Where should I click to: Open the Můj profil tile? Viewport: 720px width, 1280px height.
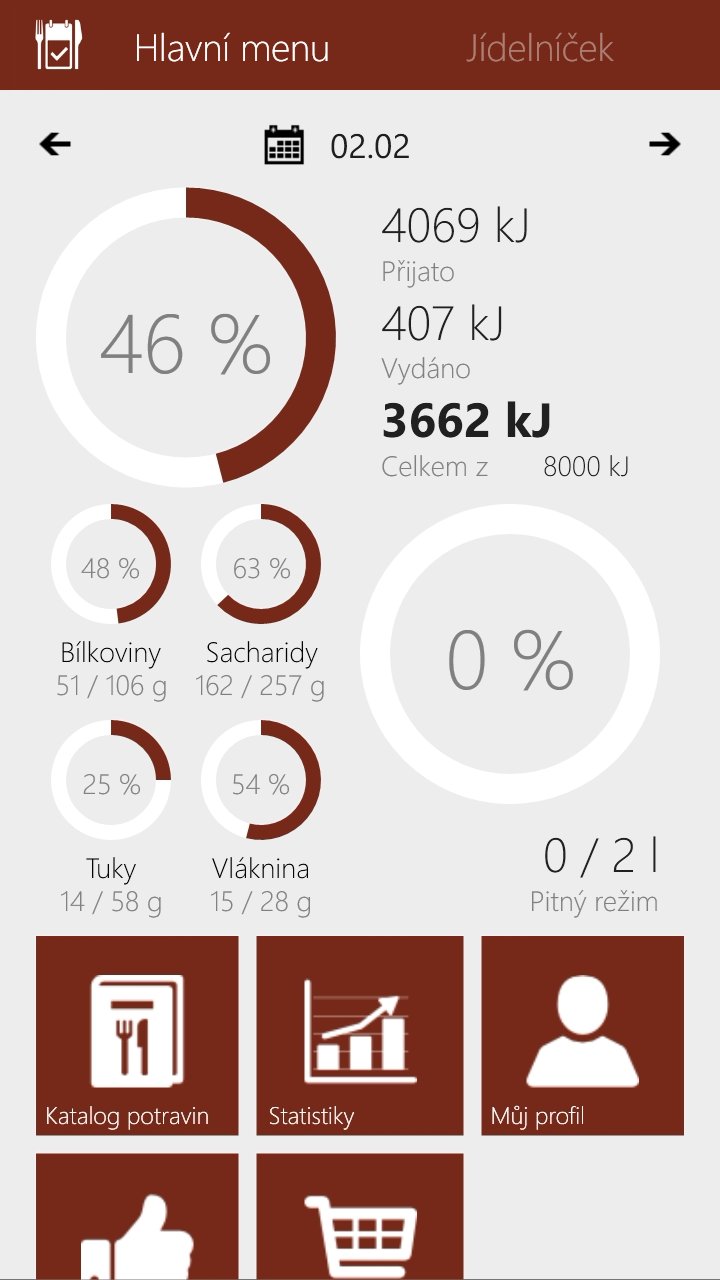click(583, 1035)
